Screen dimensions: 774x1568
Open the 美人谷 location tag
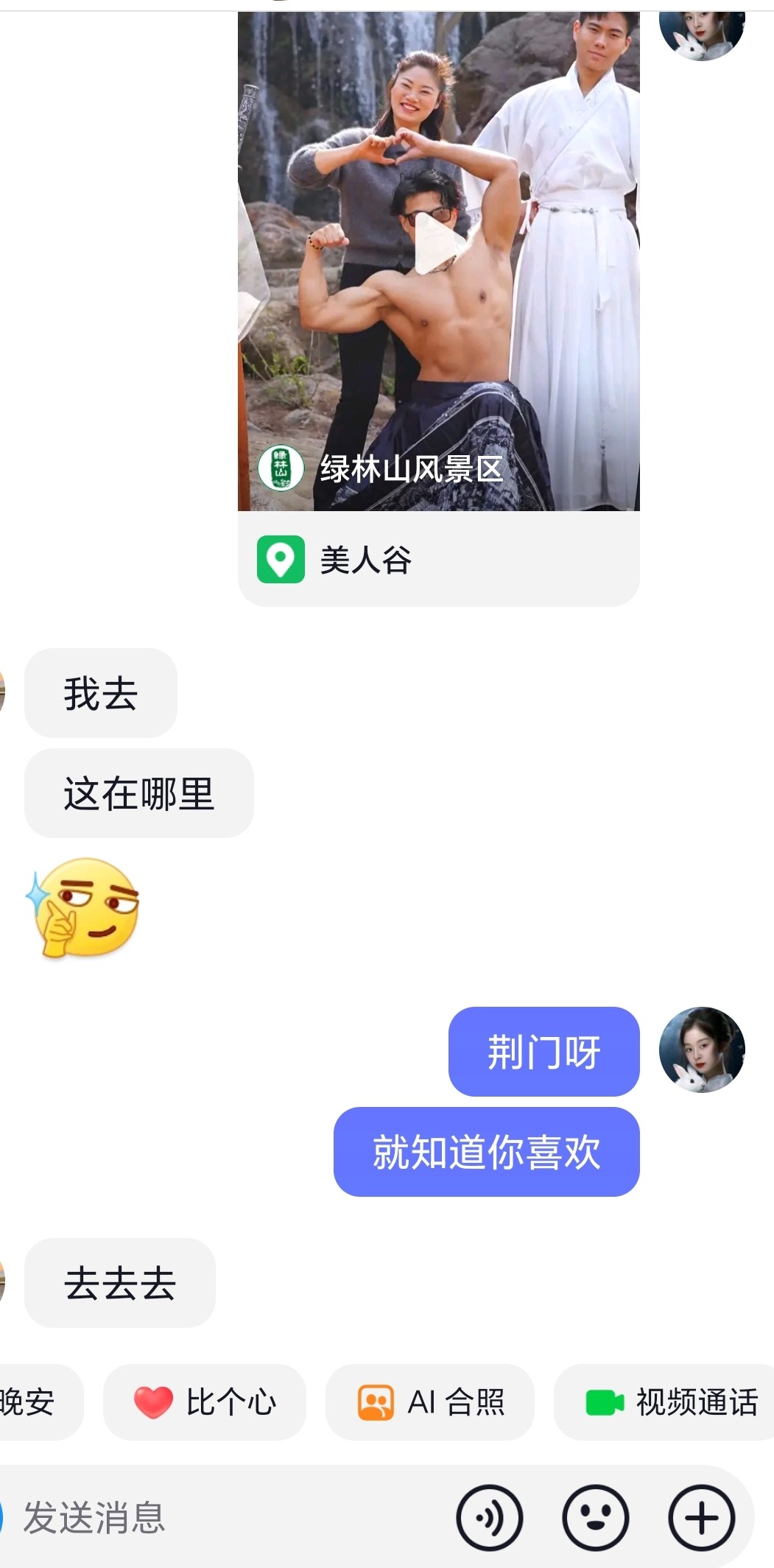click(x=438, y=560)
